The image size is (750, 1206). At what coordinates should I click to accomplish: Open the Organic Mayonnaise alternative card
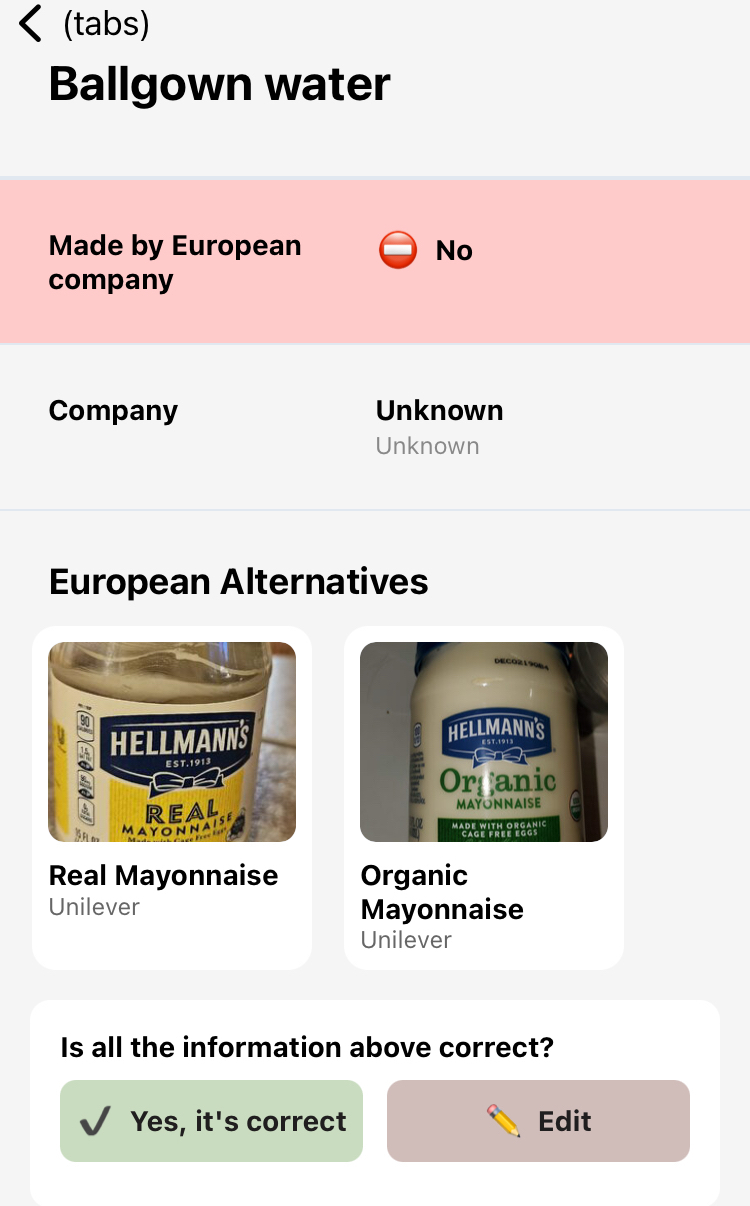[x=484, y=797]
